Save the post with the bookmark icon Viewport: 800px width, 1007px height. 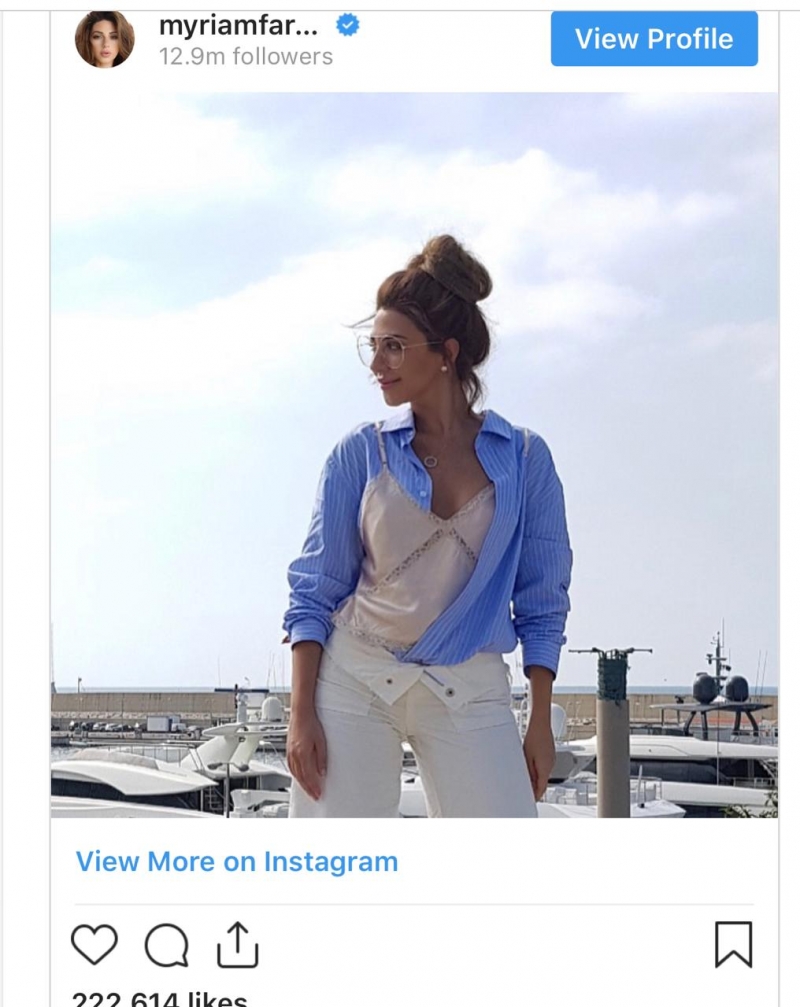pyautogui.click(x=733, y=944)
